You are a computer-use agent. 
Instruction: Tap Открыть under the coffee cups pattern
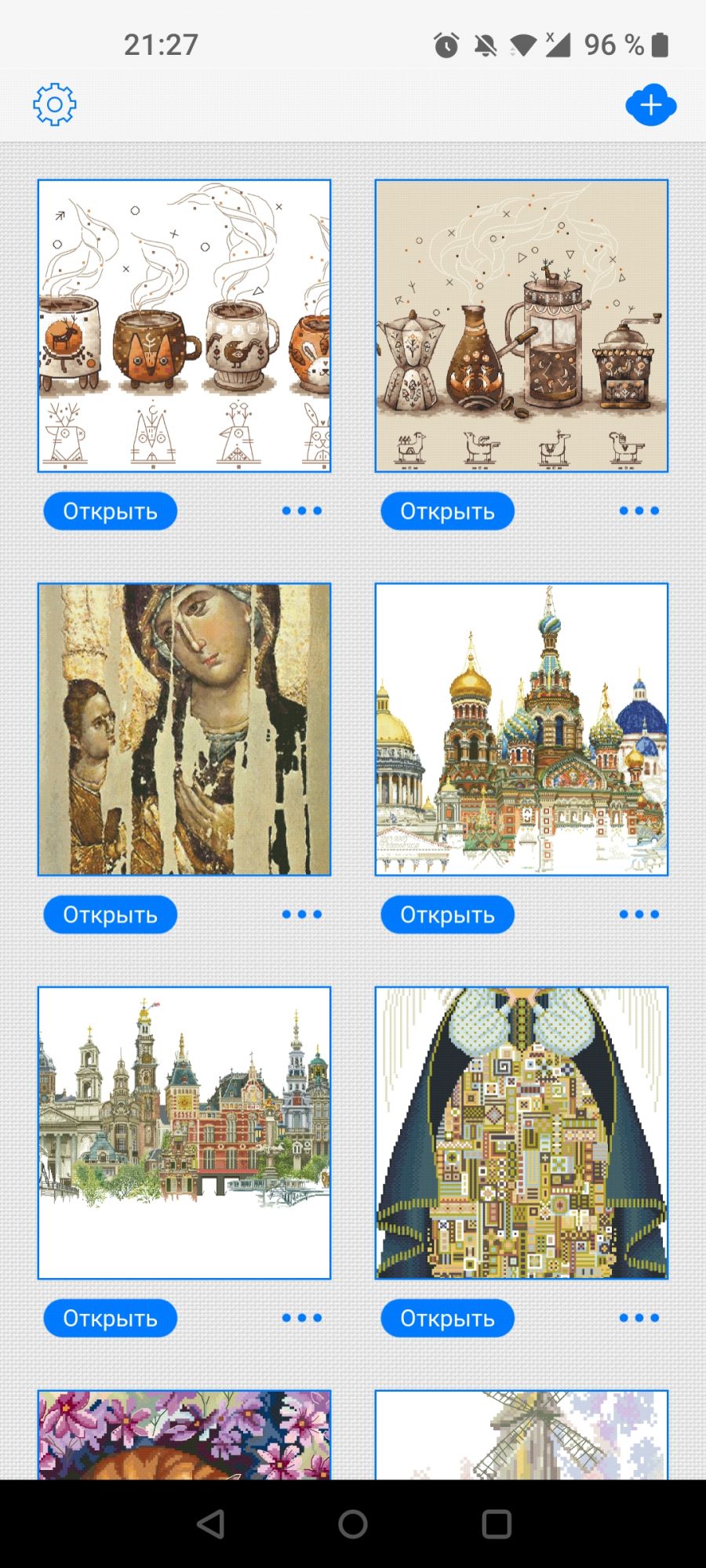[111, 511]
